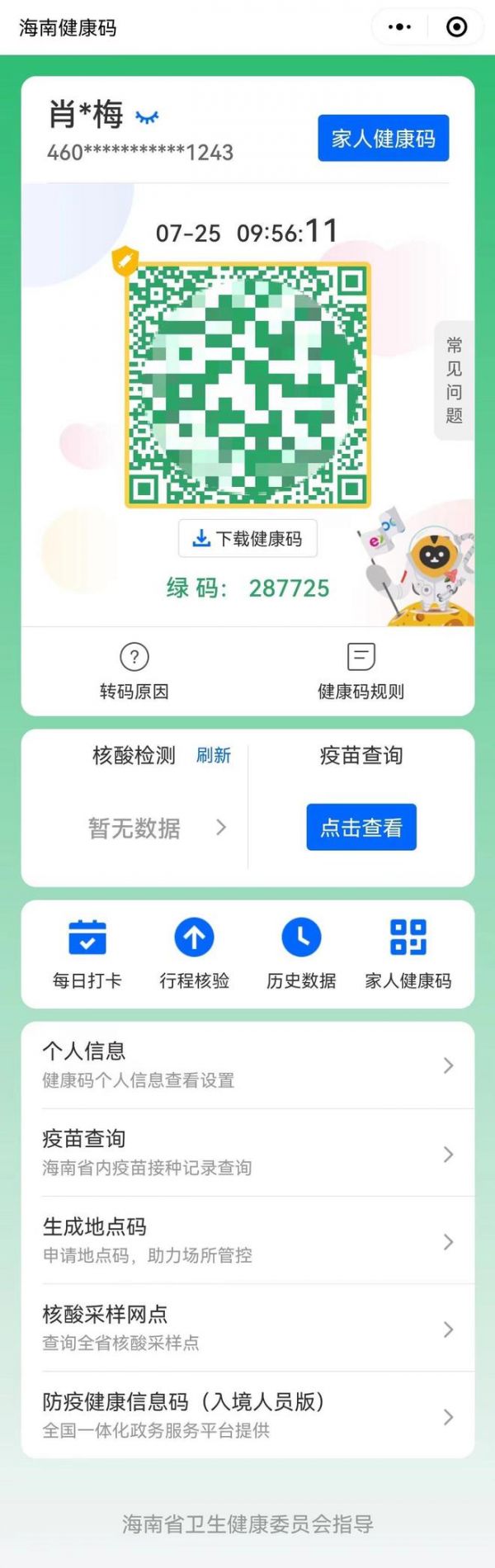Screen dimensions: 495x1568
Task: Open the mini program more-options menu
Action: [400, 27]
